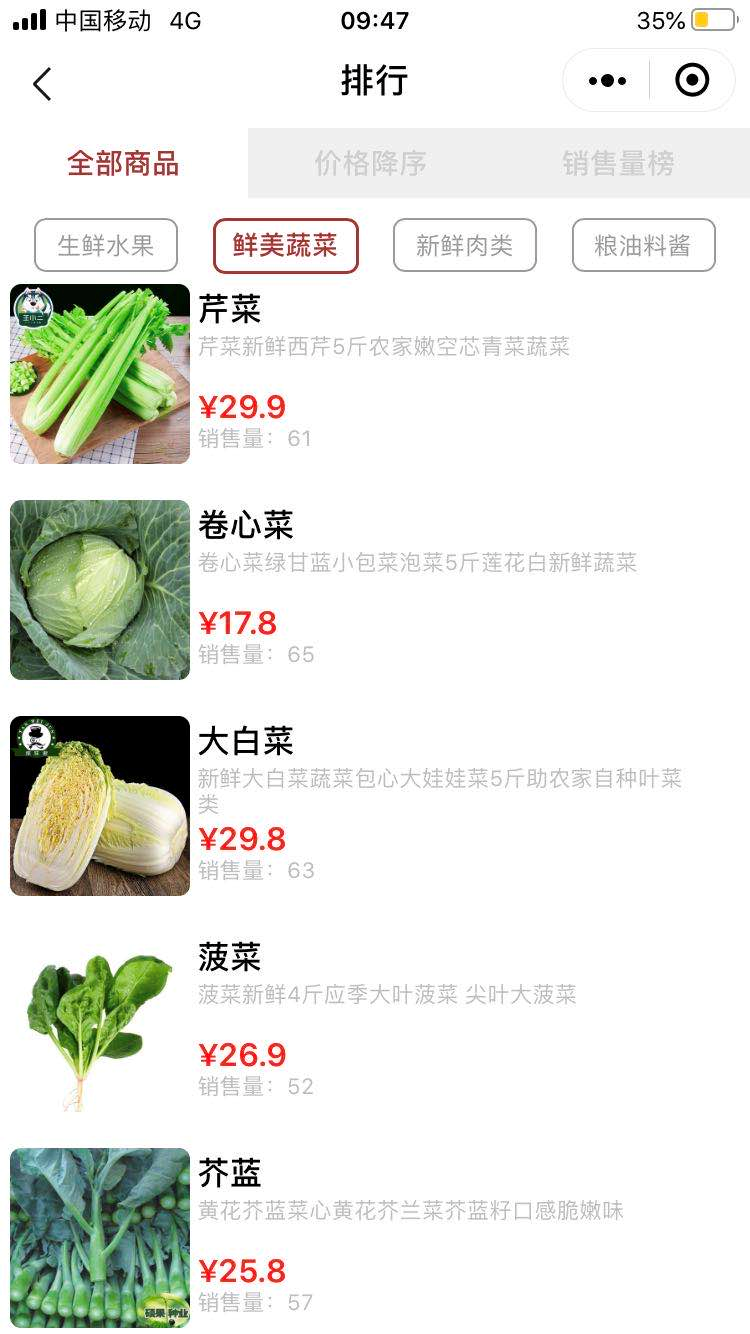The width and height of the screenshot is (750, 1334).
Task: Select the 鲜美蔬菜 category chip
Action: [285, 245]
